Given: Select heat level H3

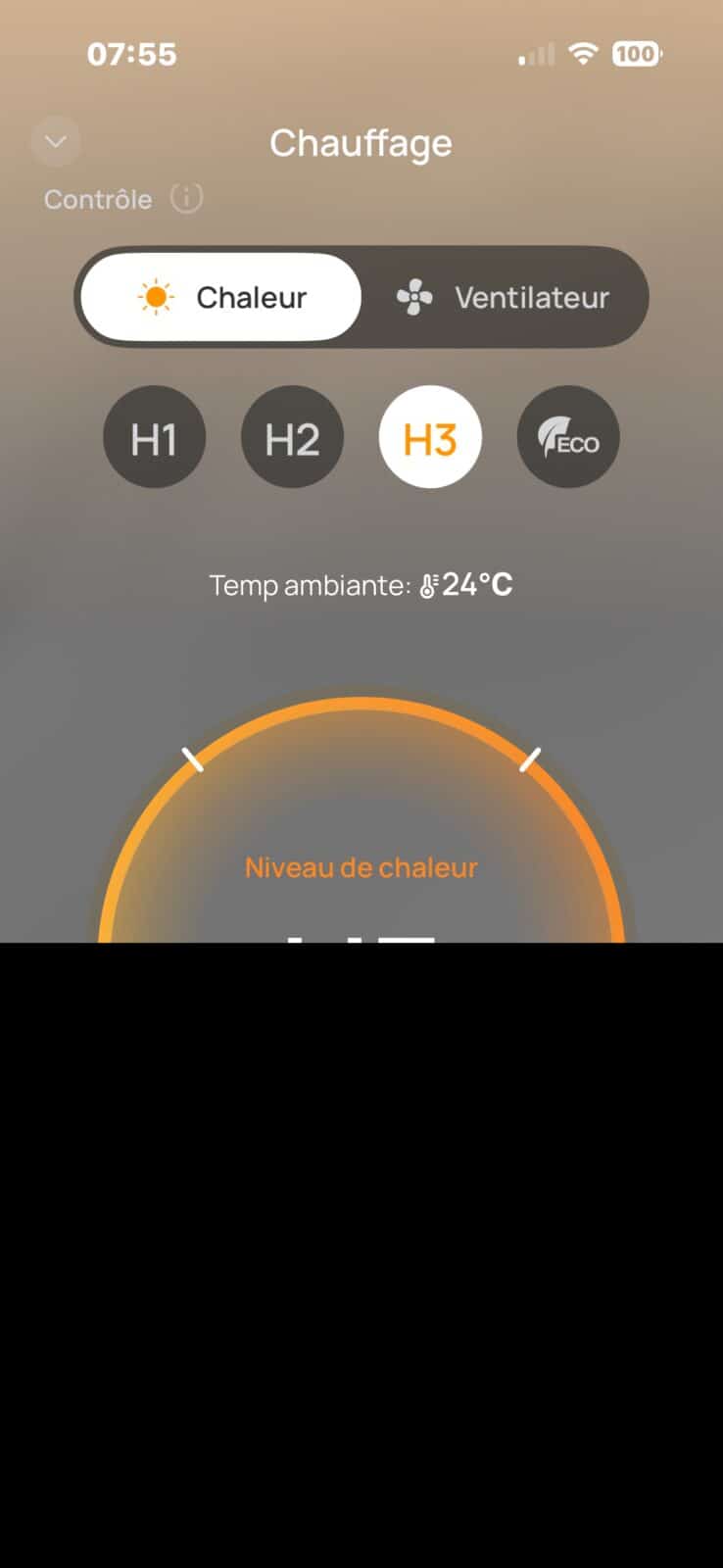Looking at the screenshot, I should (x=430, y=437).
